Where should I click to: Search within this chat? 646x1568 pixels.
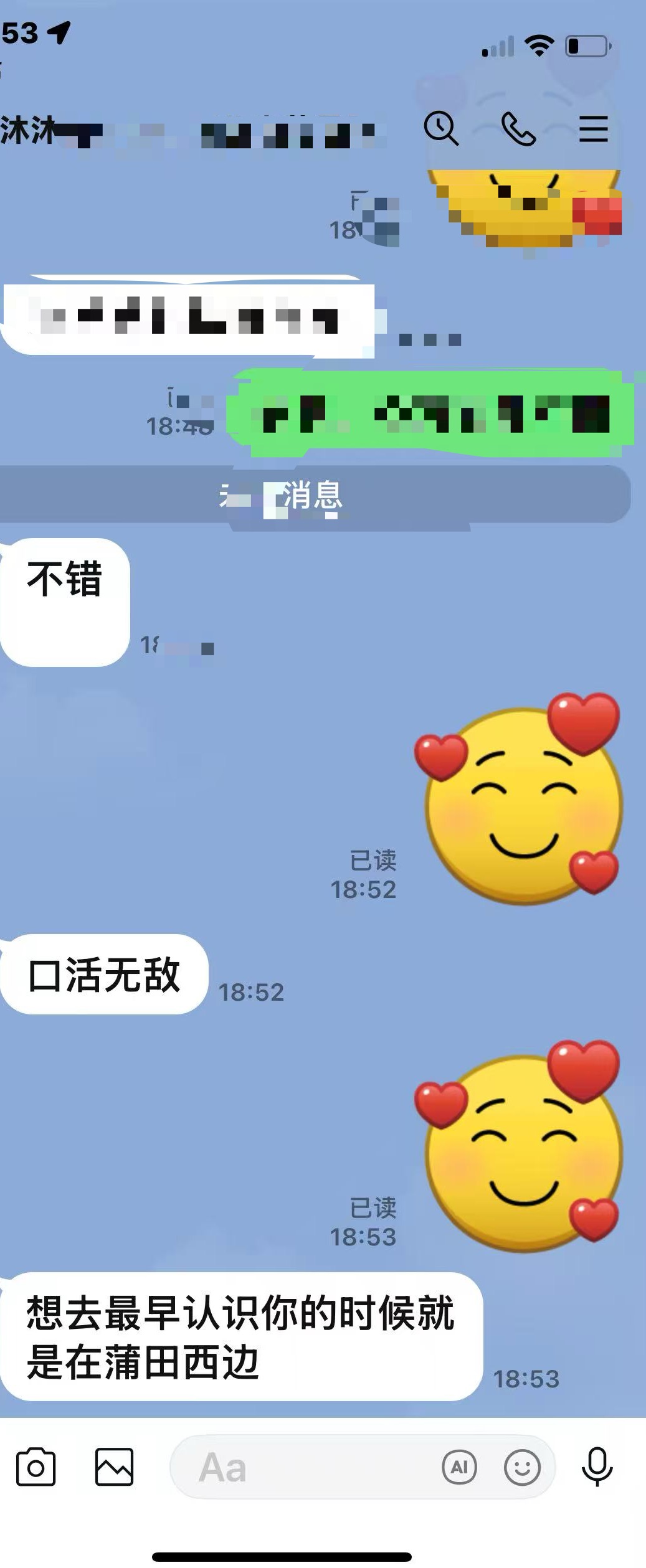[441, 129]
